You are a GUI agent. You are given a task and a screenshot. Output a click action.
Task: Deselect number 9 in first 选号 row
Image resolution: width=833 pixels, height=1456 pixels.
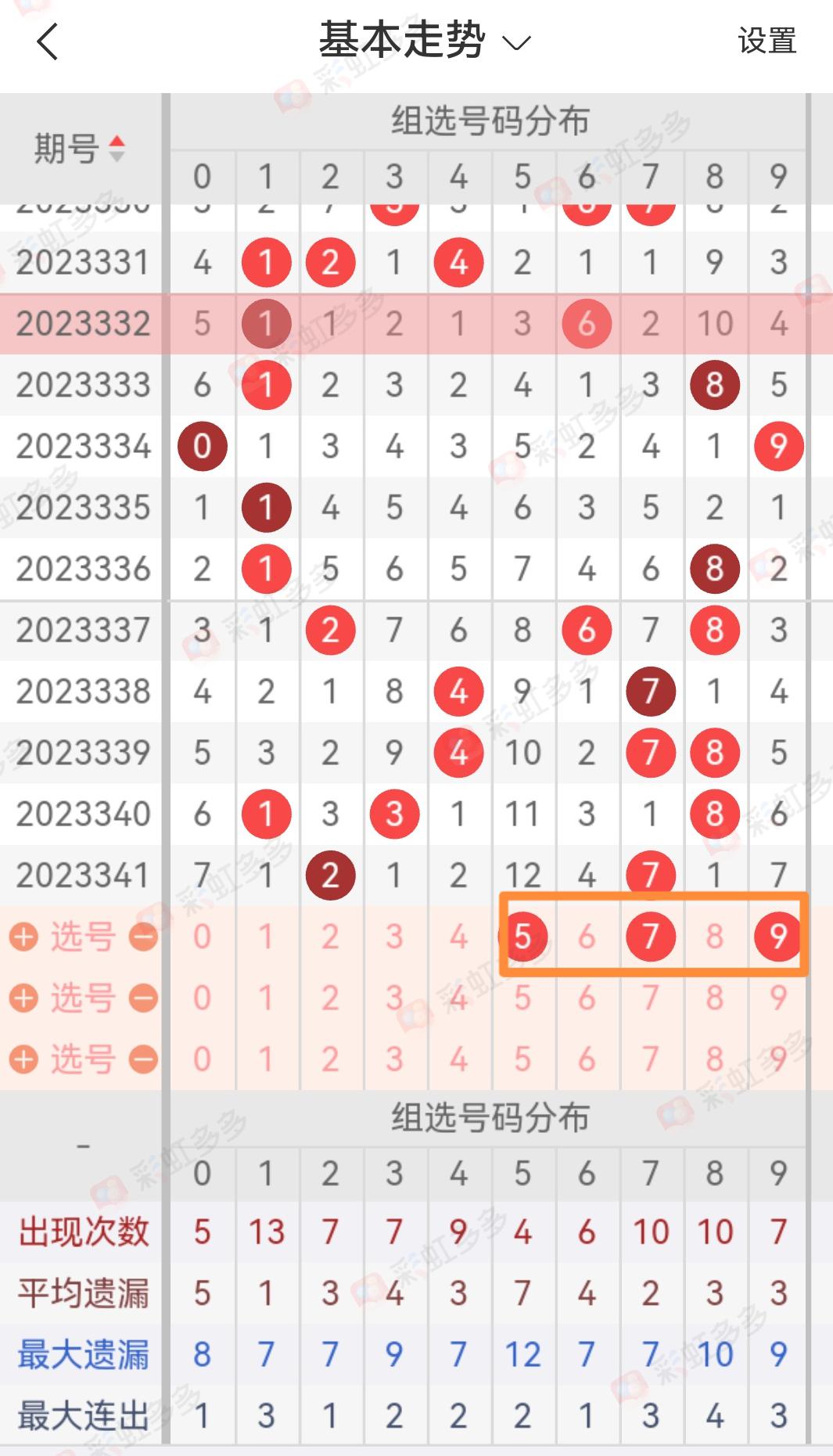777,937
